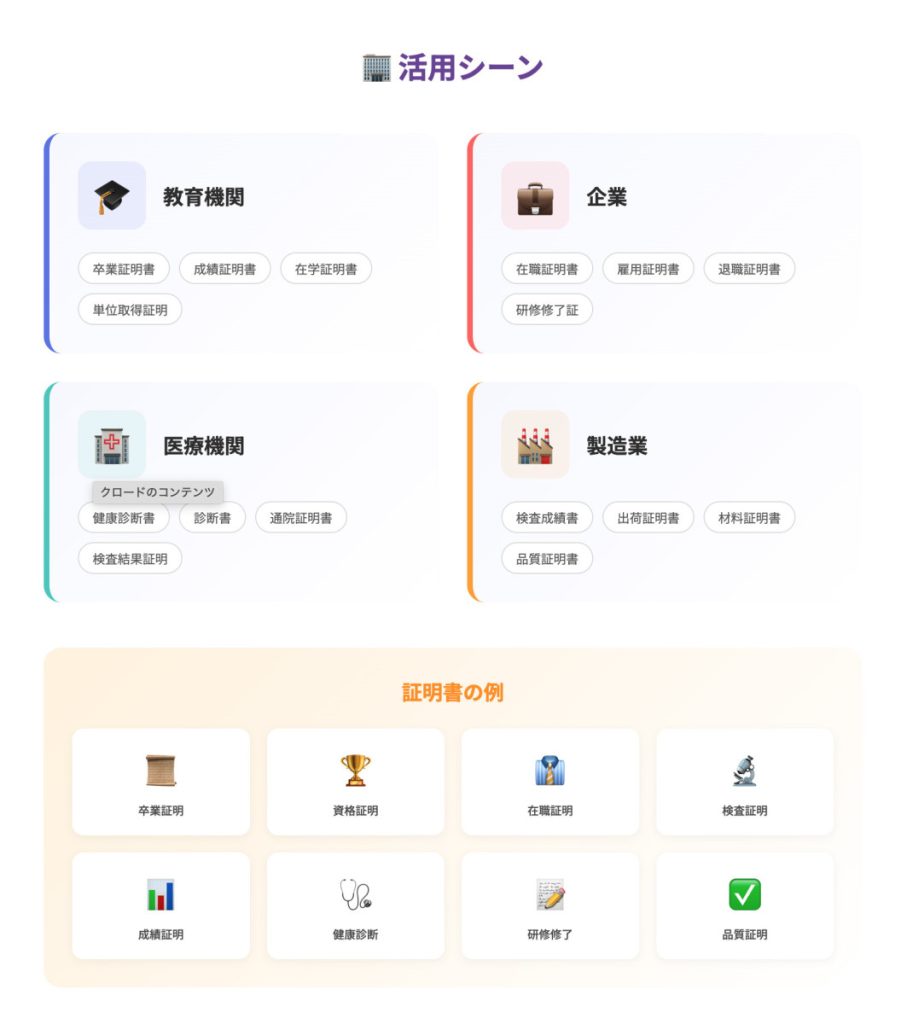Select the 雇用証明書 chip
The image size is (907, 1024).
click(648, 269)
